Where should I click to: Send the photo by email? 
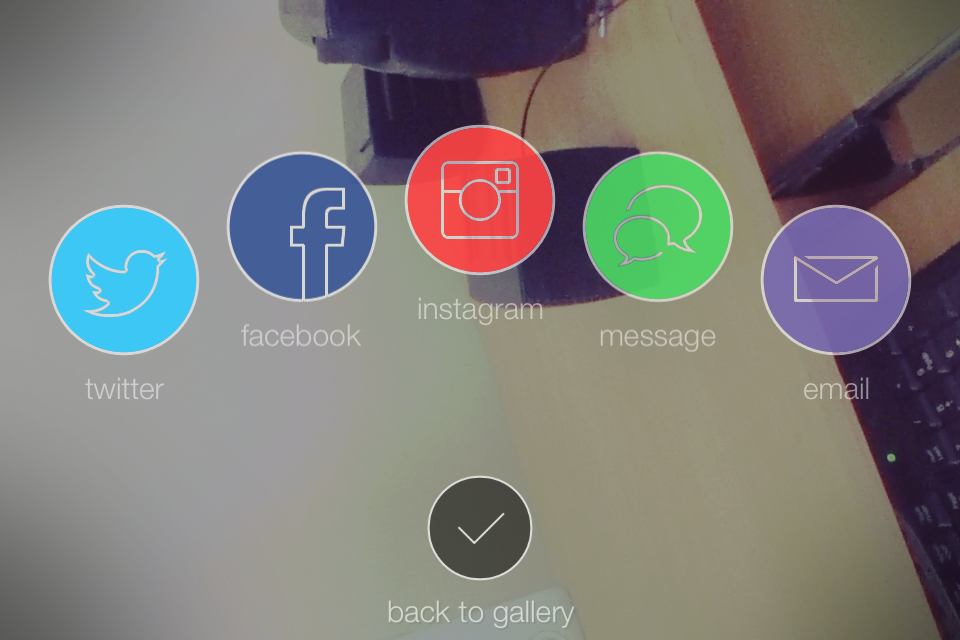coord(835,279)
